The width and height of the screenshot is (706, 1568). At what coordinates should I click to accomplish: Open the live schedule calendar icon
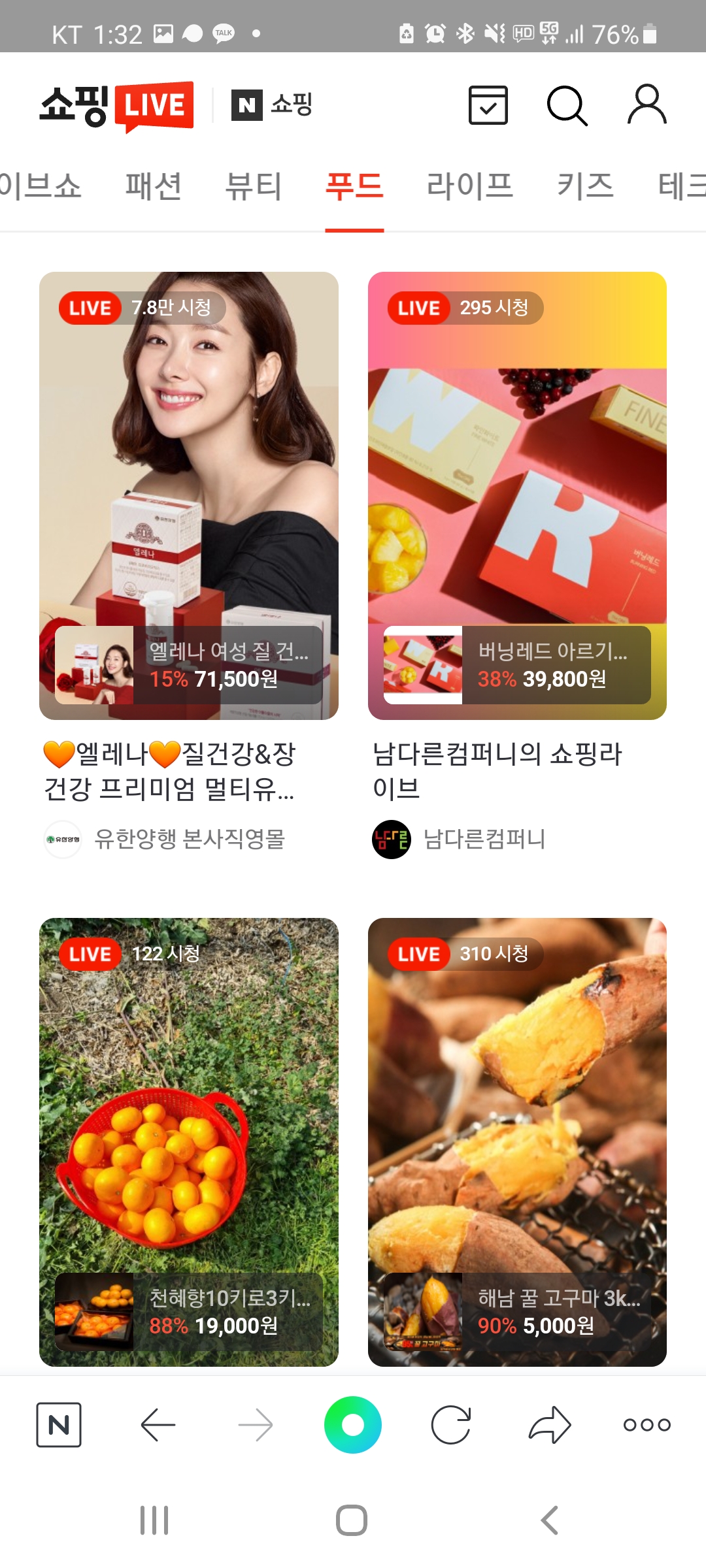(x=488, y=105)
